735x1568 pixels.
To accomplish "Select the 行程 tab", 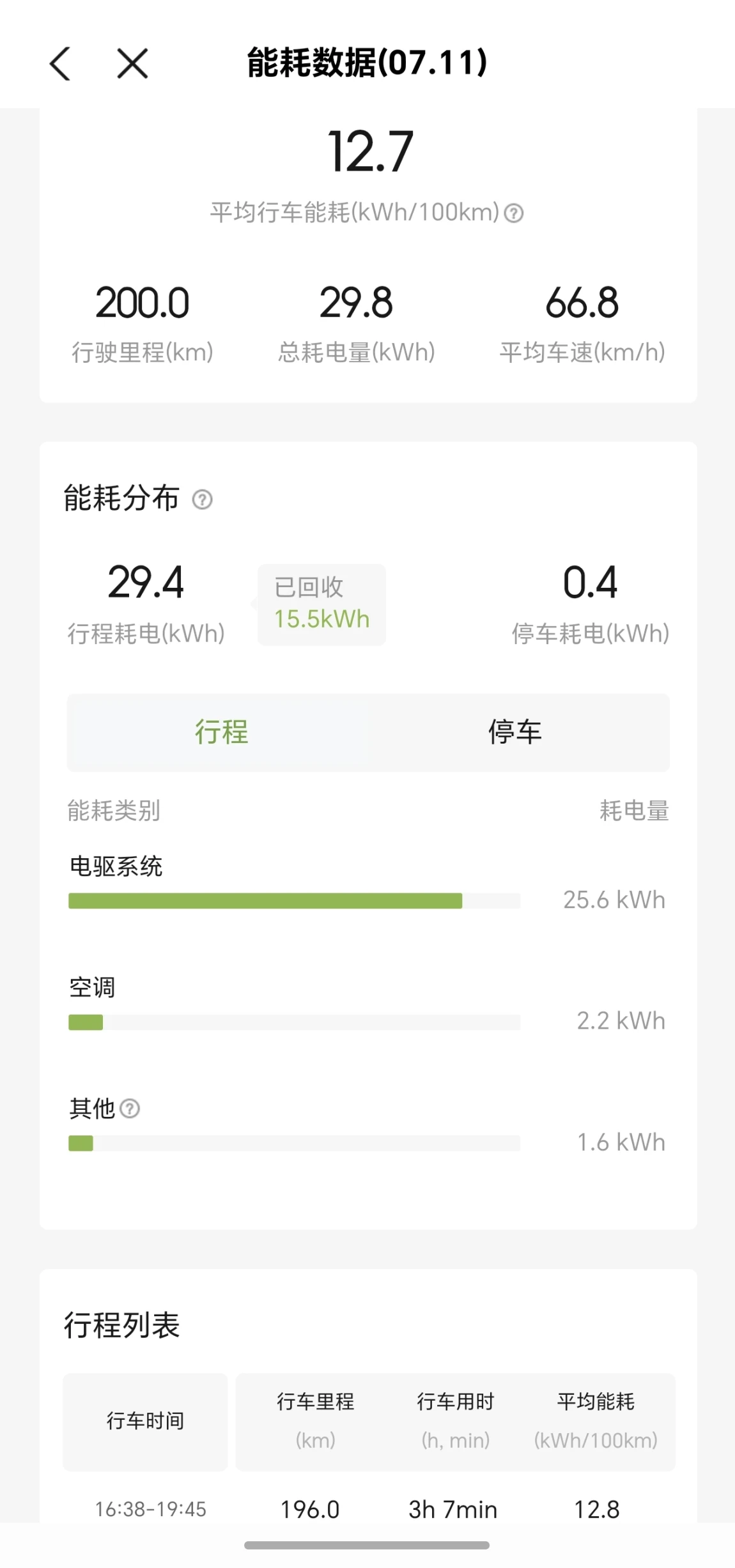I will coord(221,732).
